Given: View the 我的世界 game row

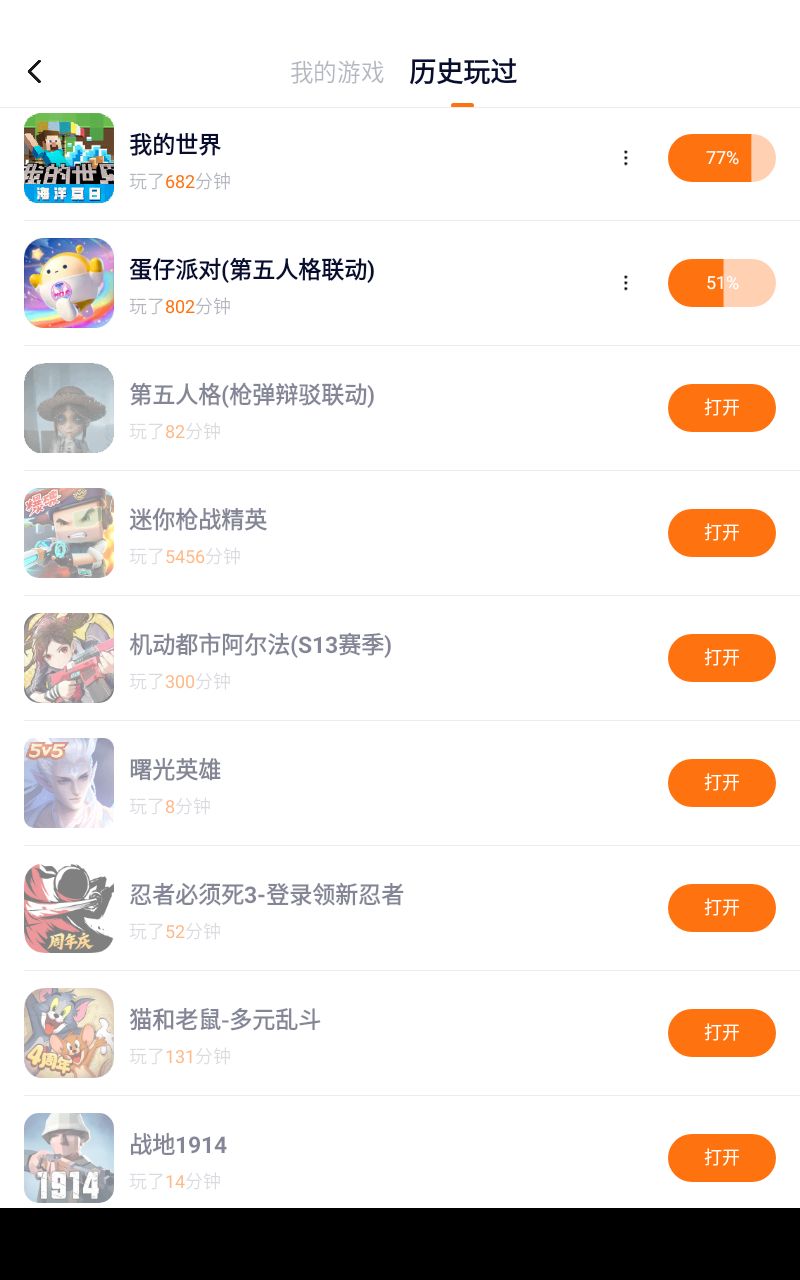Looking at the screenshot, I should (300, 158).
